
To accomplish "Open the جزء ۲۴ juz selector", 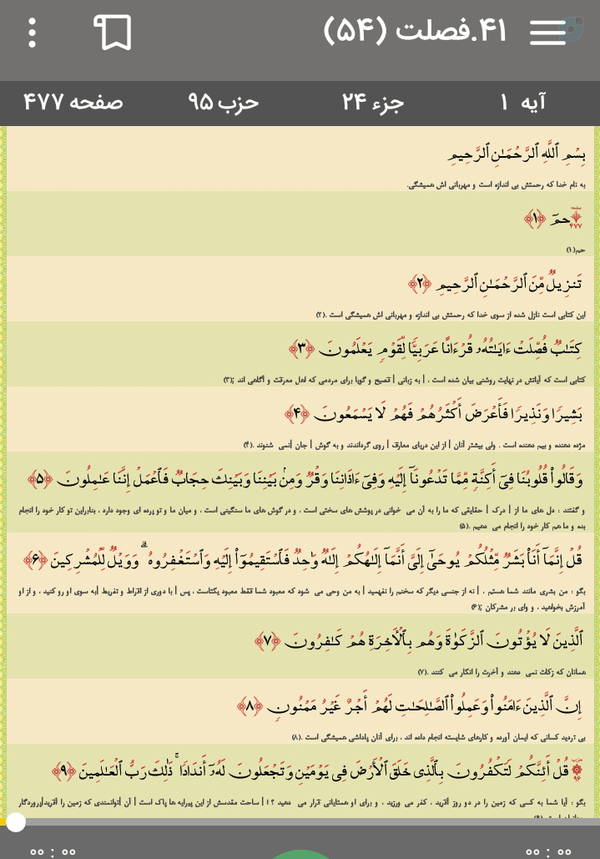I will pos(373,102).
